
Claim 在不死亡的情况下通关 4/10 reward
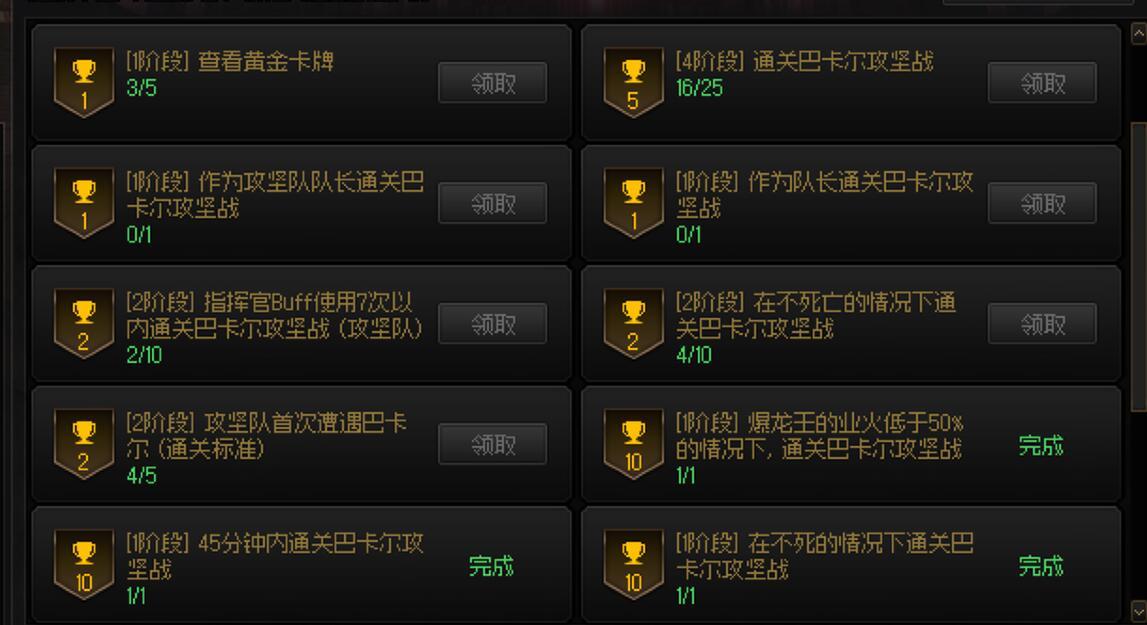(x=1042, y=324)
